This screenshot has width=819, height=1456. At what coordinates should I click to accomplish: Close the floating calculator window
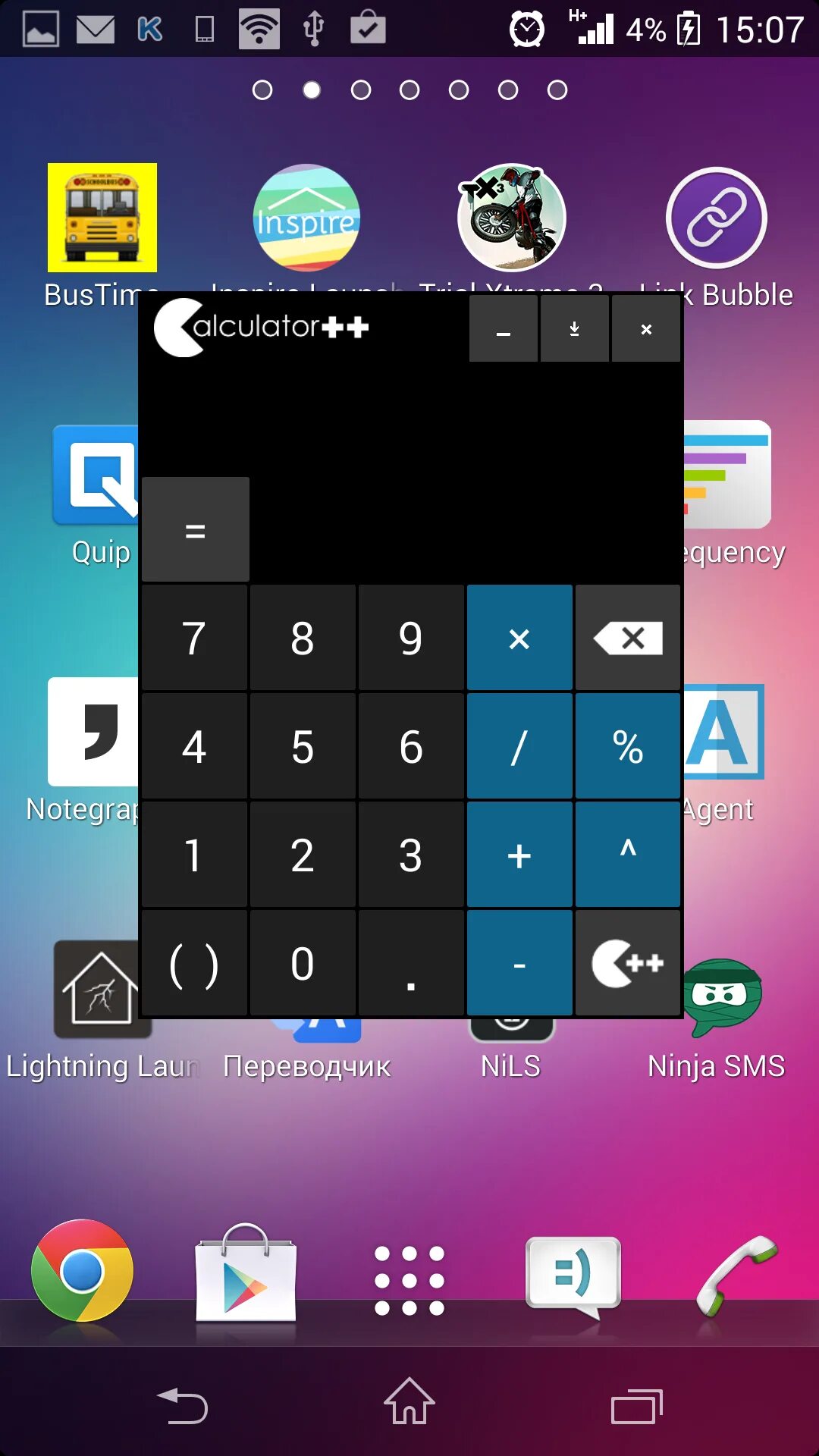coord(645,329)
